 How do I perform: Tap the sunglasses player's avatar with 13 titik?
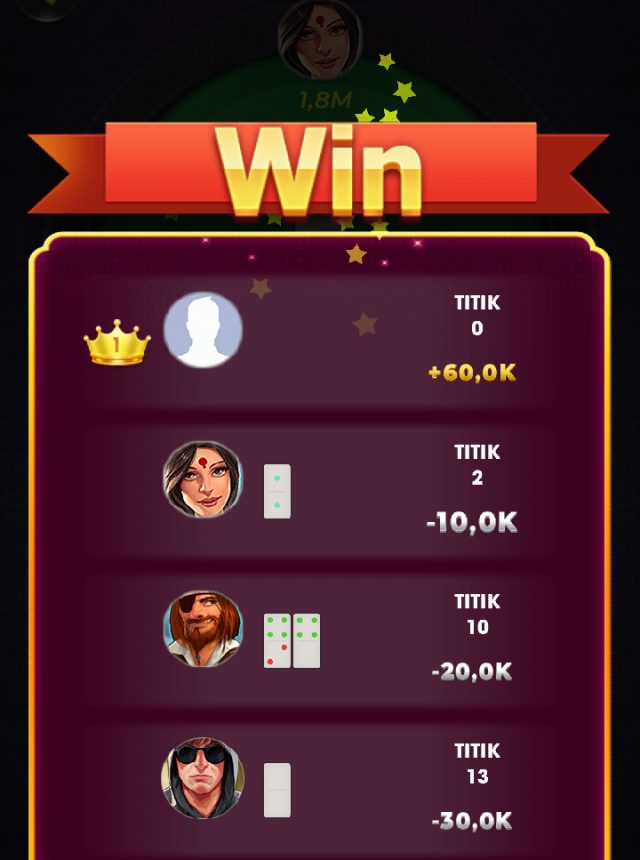(x=203, y=778)
